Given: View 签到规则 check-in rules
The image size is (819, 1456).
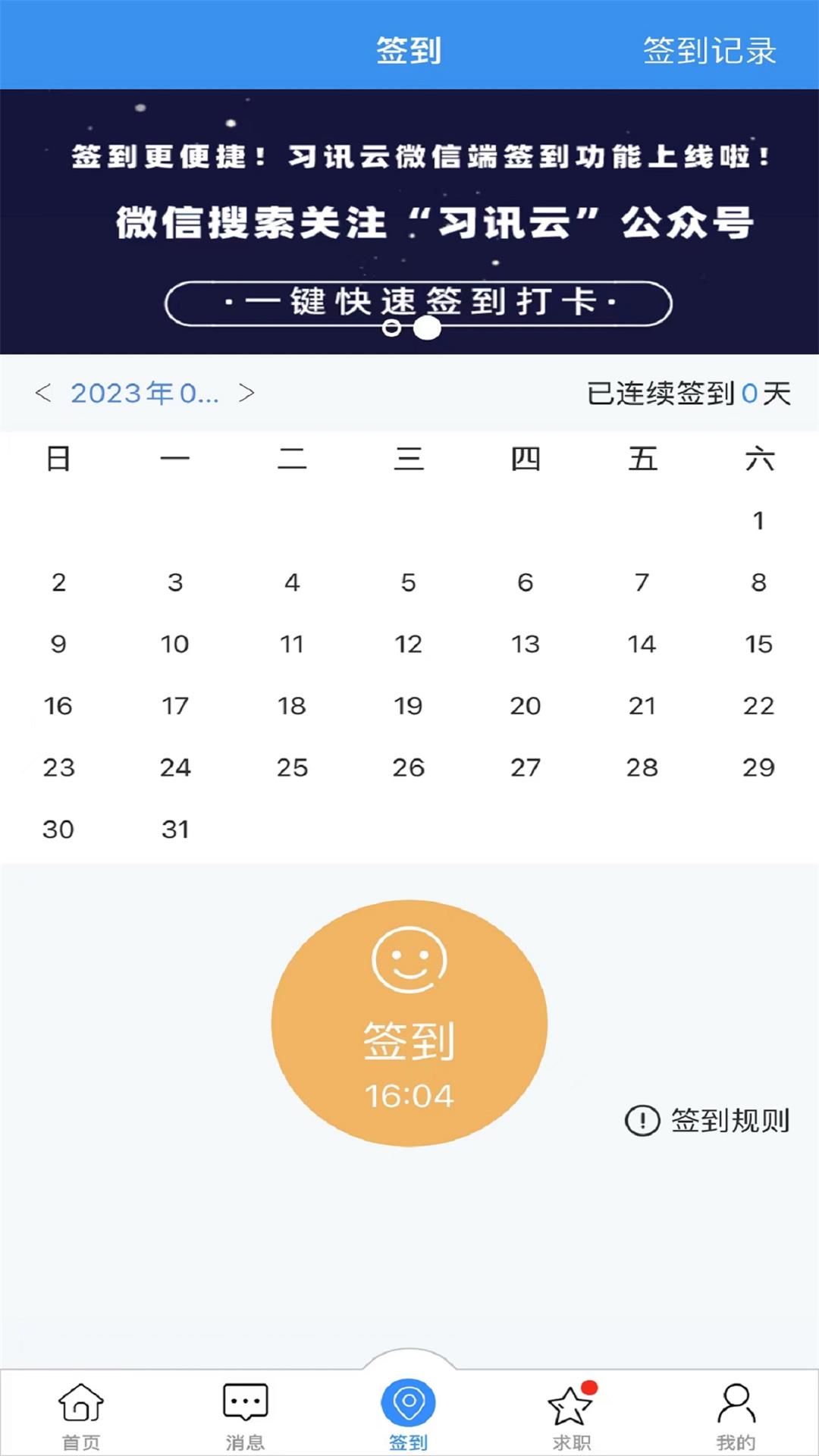Looking at the screenshot, I should [708, 1120].
